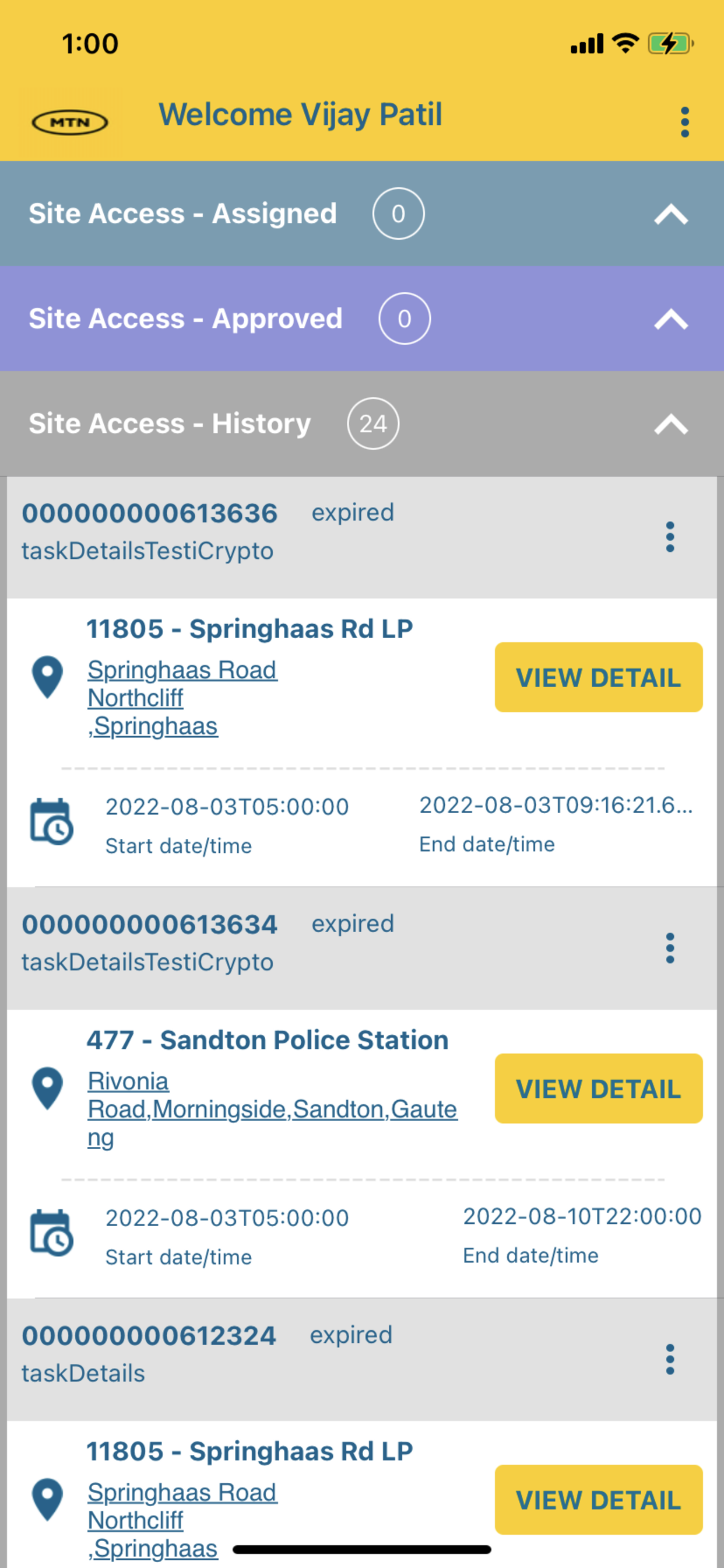
Task: Collapse the Site Access - Approved section
Action: [670, 319]
